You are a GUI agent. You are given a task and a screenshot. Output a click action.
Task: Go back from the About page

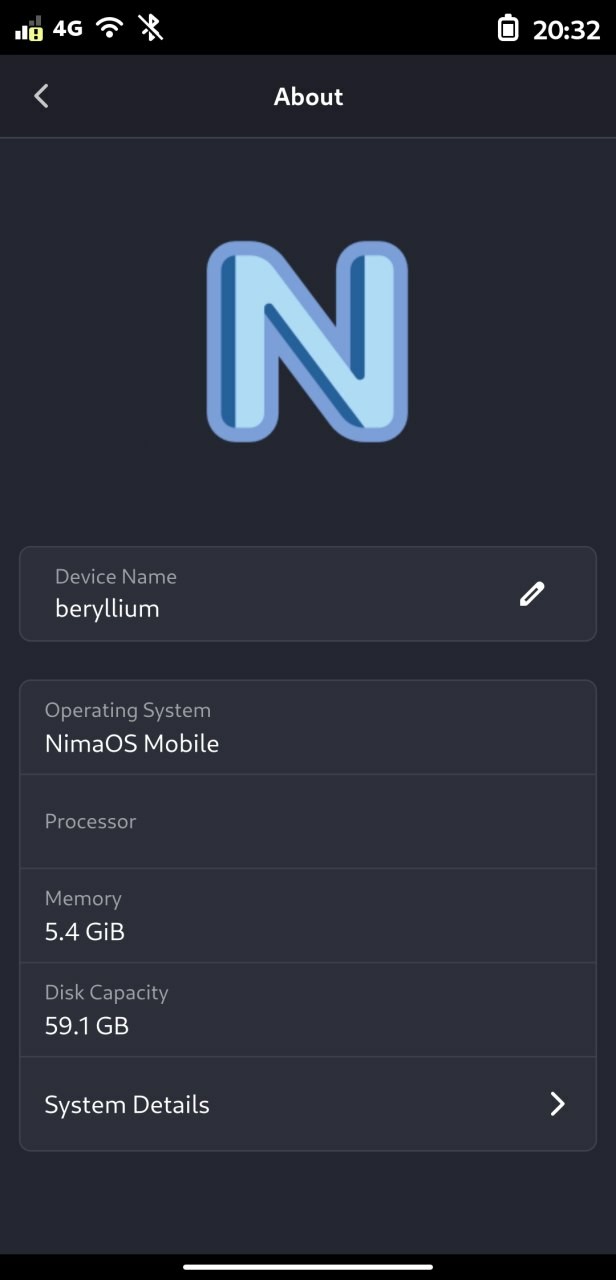[41, 96]
